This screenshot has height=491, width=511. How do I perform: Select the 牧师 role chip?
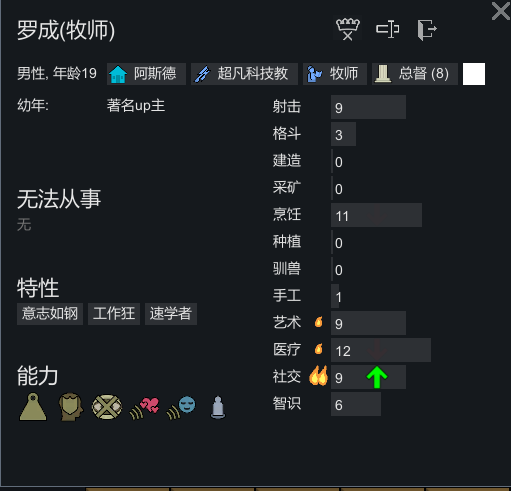[x=335, y=74]
